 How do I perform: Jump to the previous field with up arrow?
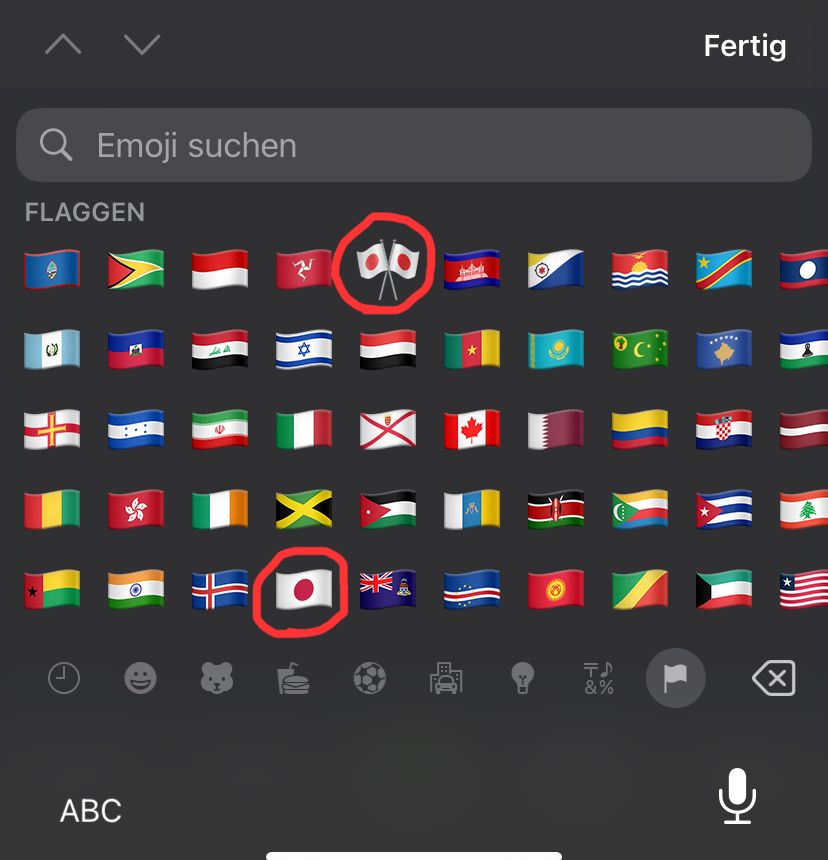pos(63,45)
